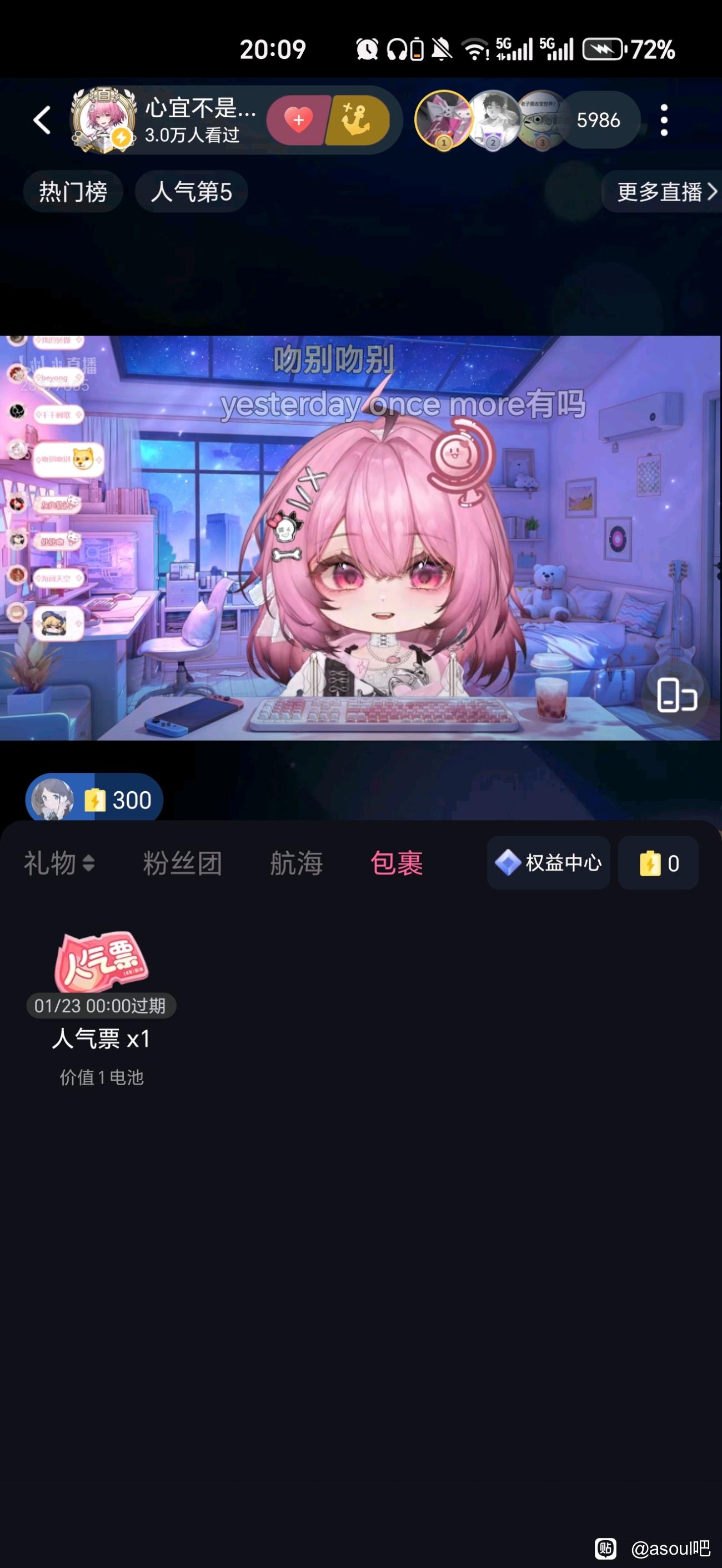Viewport: 722px width, 1568px height.
Task: Switch to the 礼物 tab
Action: 59,863
